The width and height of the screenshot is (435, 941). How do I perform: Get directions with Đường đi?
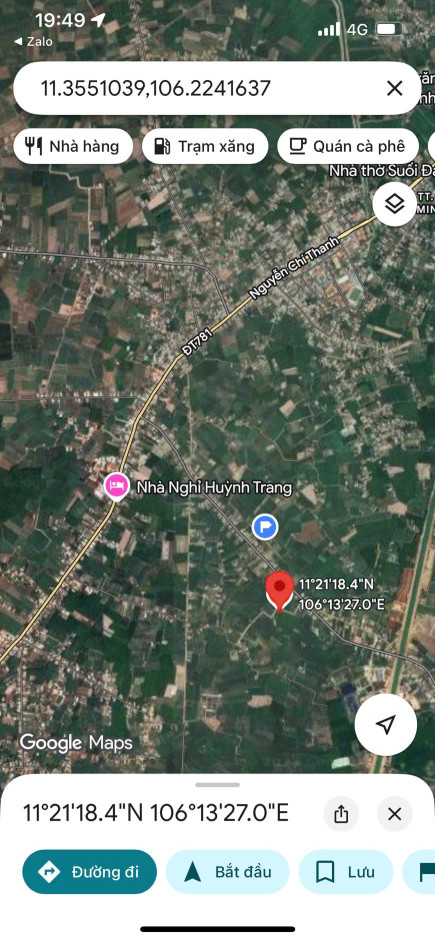click(x=89, y=871)
